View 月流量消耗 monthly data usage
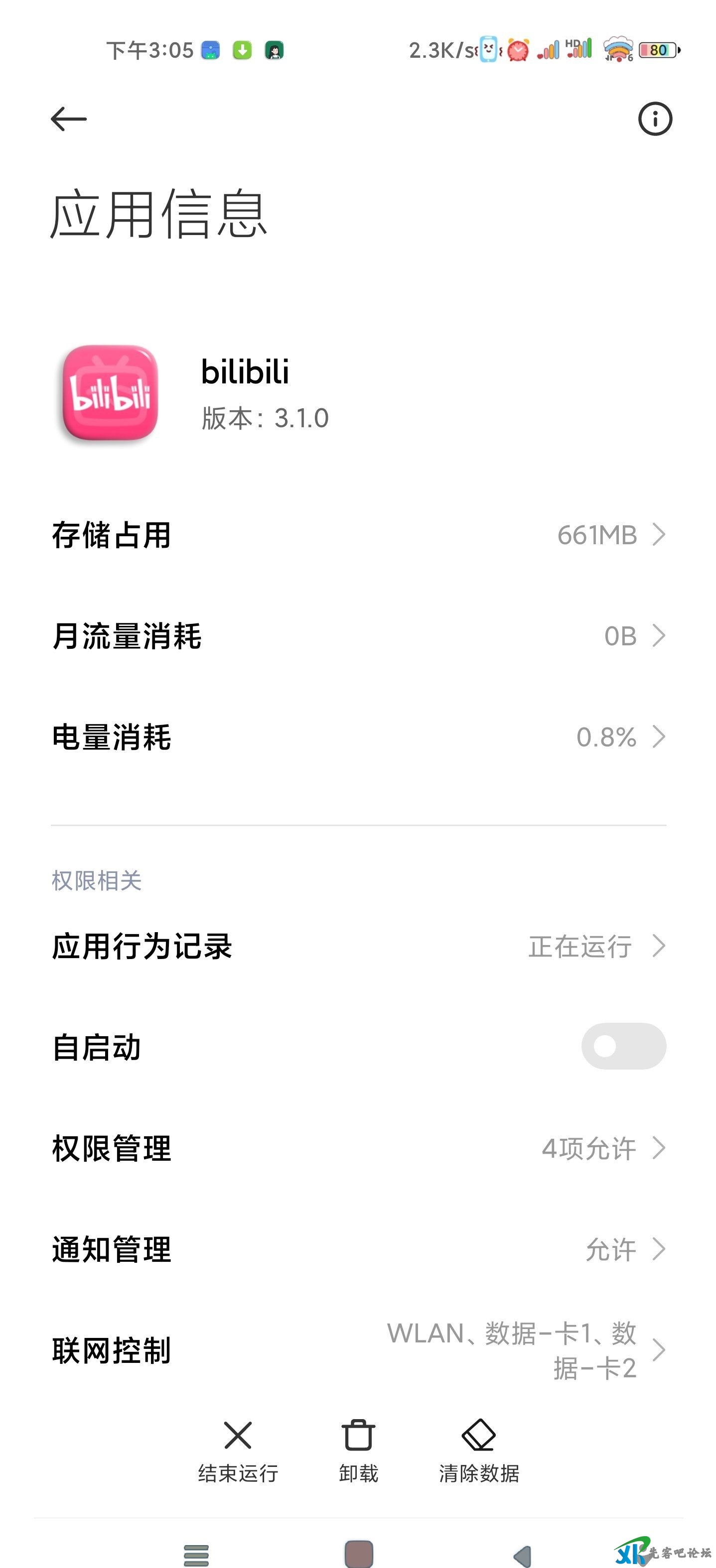716x1568 pixels. point(358,636)
